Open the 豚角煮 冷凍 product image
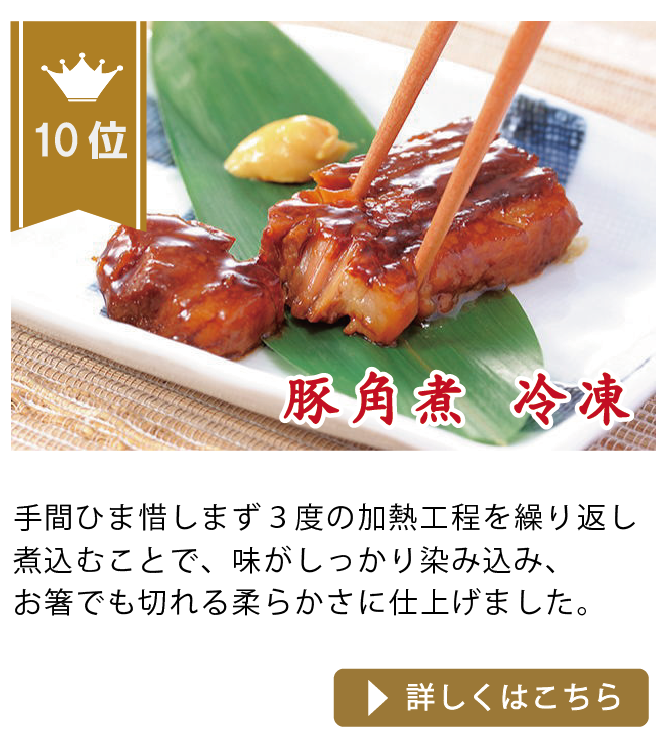 click(333, 236)
